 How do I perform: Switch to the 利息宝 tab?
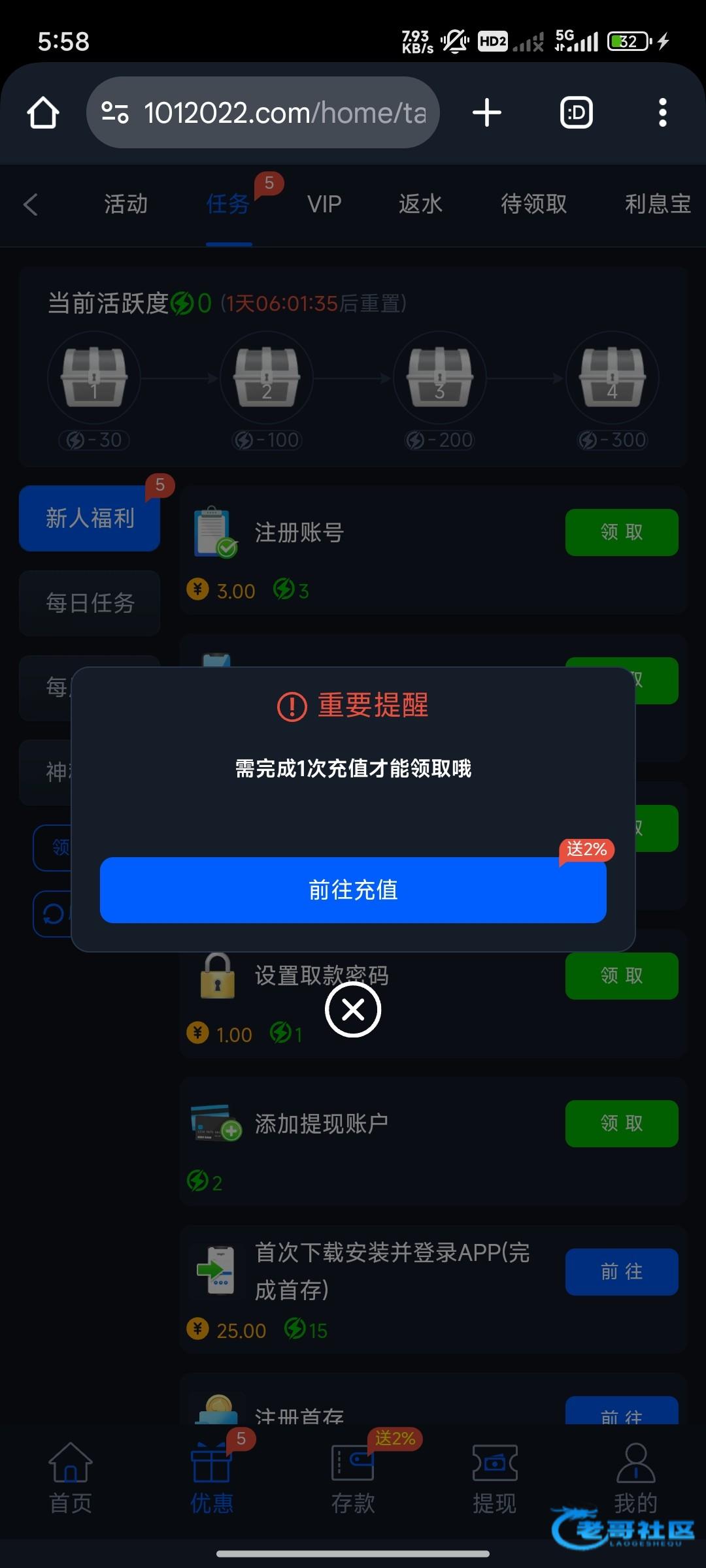coord(657,204)
